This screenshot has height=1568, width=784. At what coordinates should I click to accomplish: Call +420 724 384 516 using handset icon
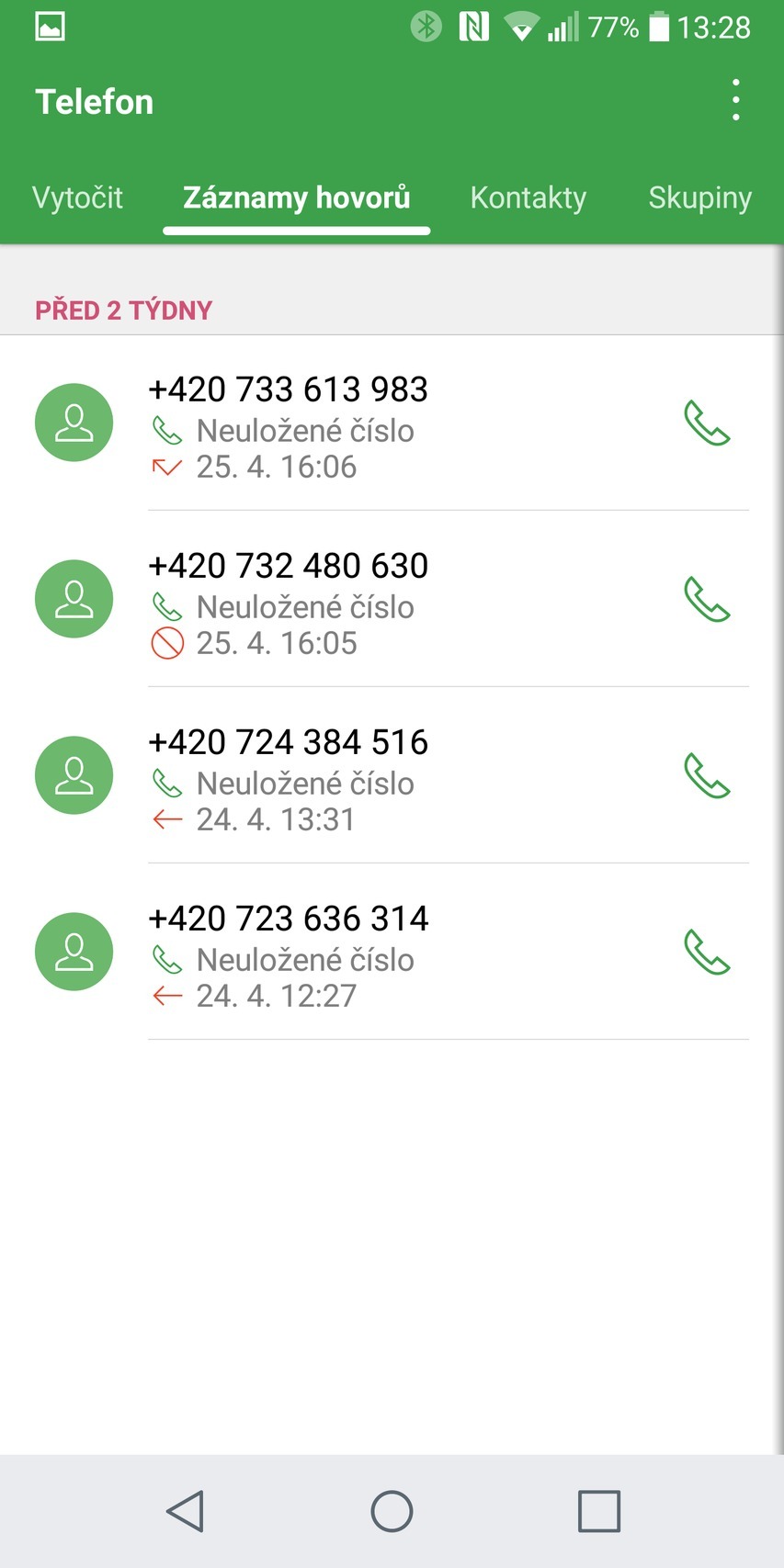707,776
